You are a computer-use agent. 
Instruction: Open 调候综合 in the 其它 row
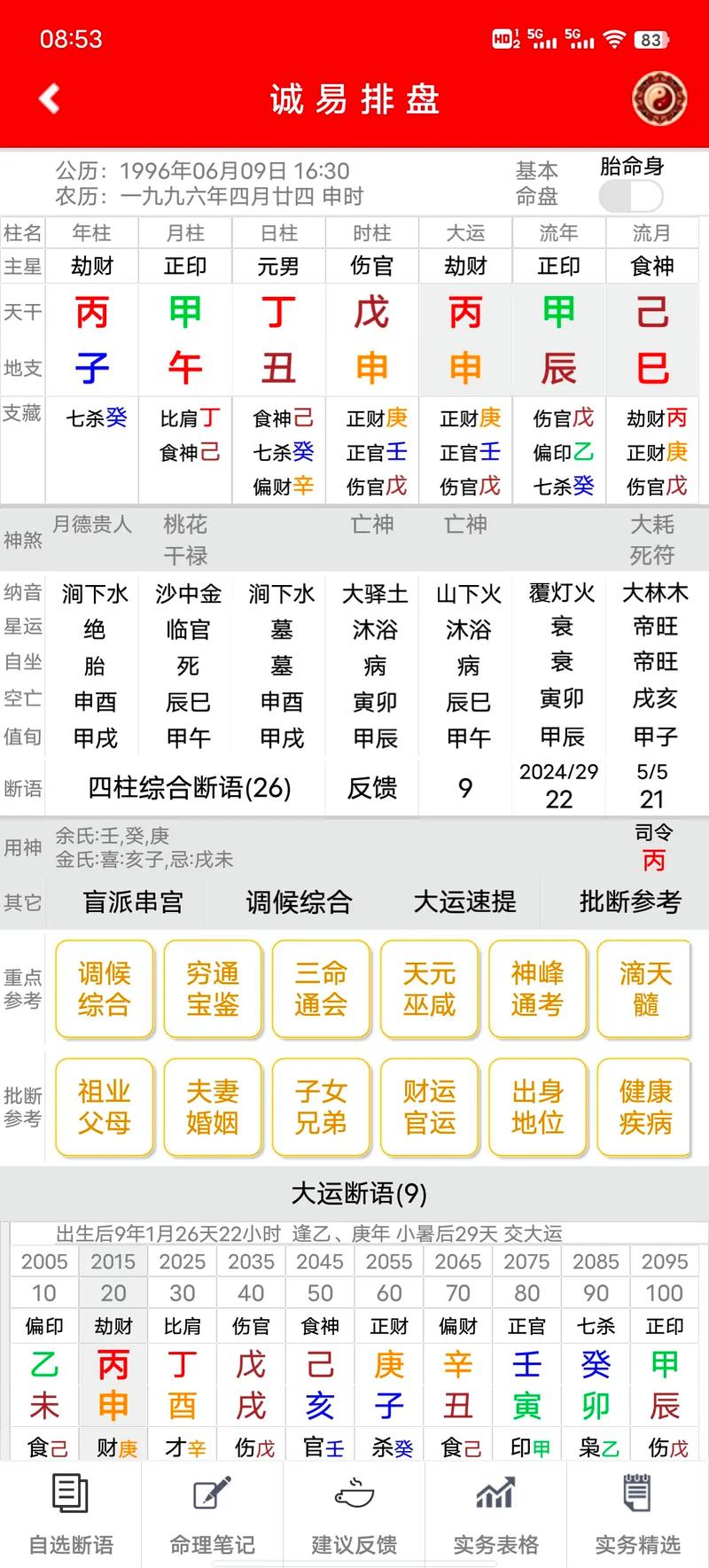click(x=299, y=902)
